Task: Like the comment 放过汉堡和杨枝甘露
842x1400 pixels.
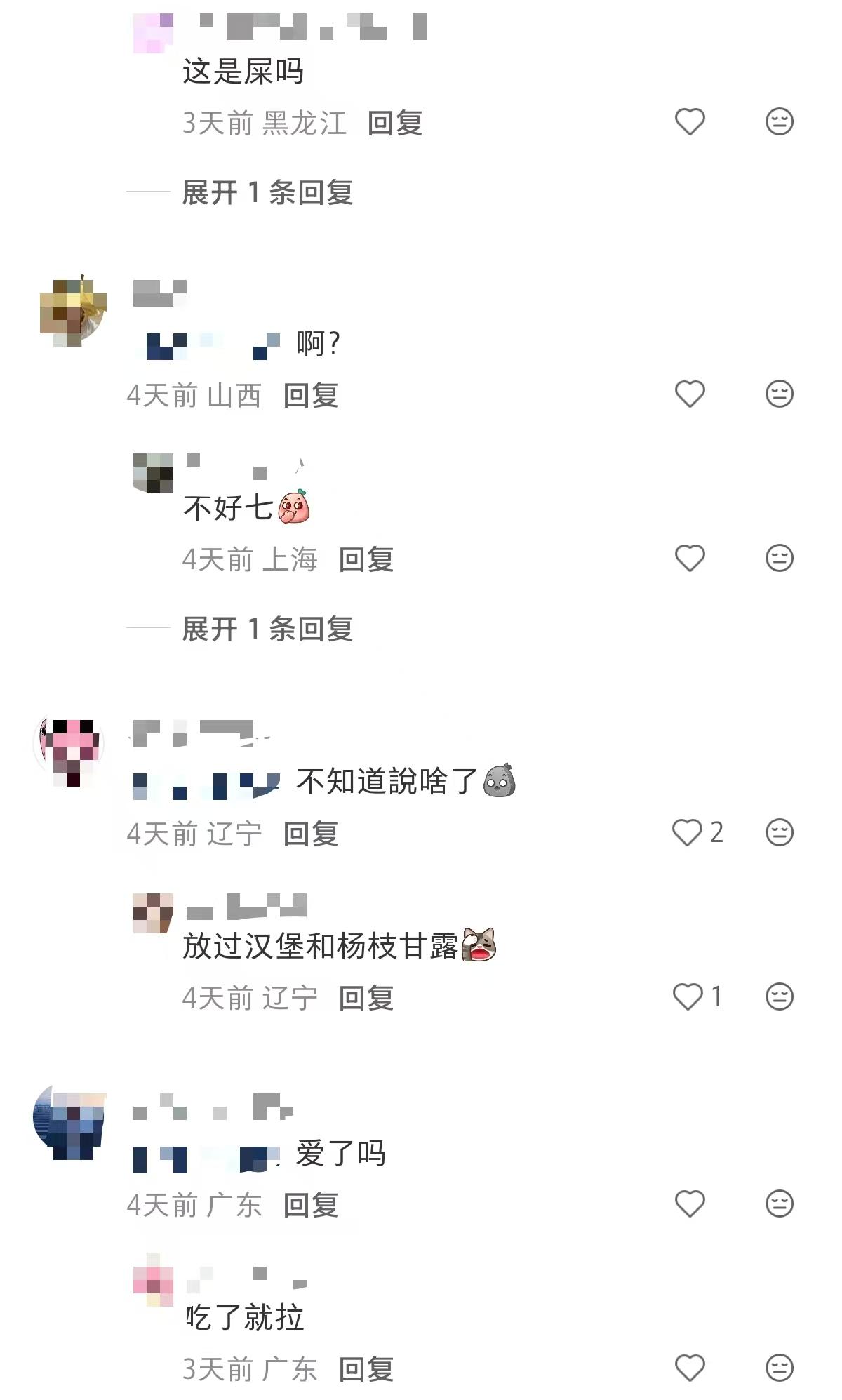Action: point(688,996)
